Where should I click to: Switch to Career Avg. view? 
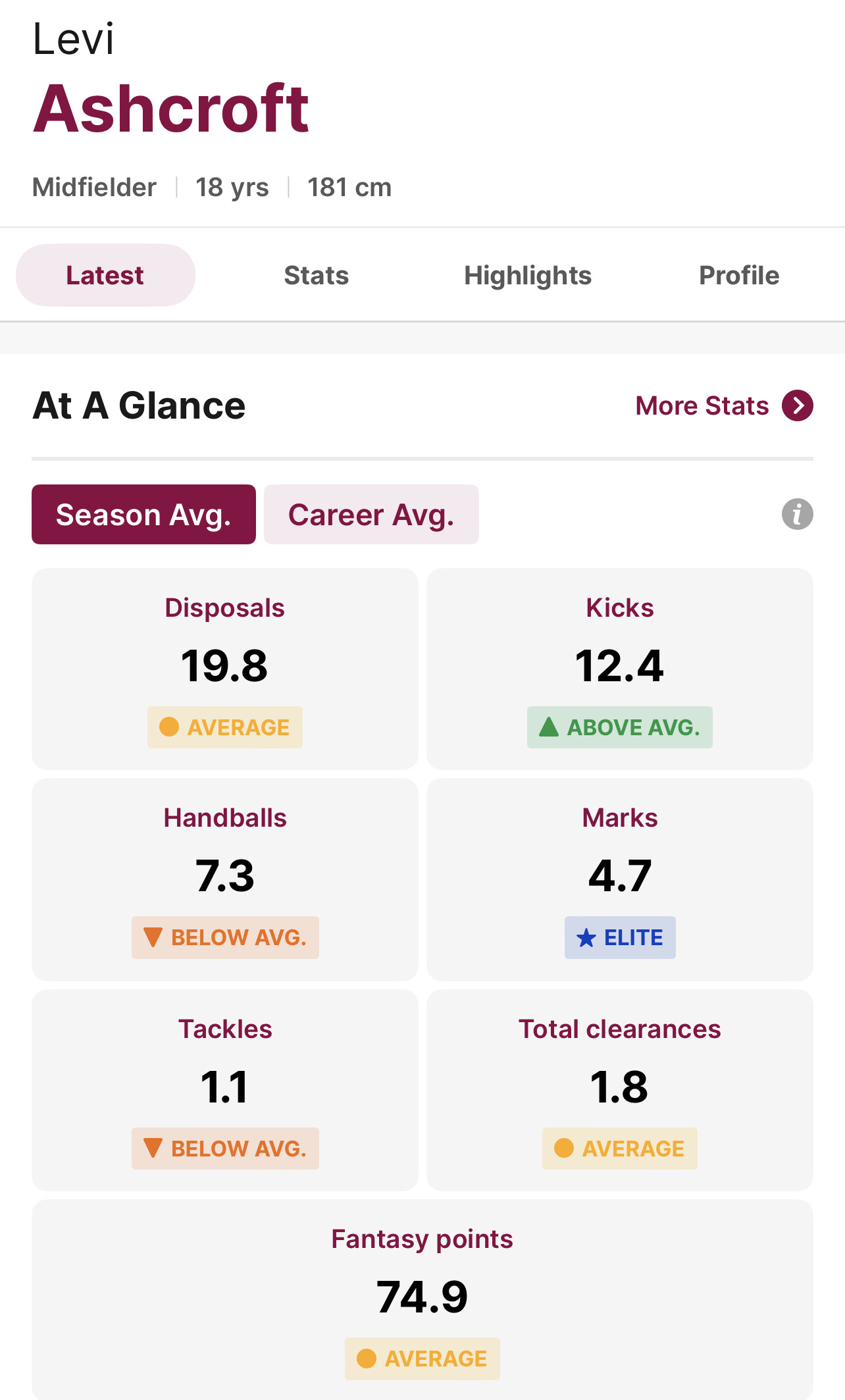point(371,515)
